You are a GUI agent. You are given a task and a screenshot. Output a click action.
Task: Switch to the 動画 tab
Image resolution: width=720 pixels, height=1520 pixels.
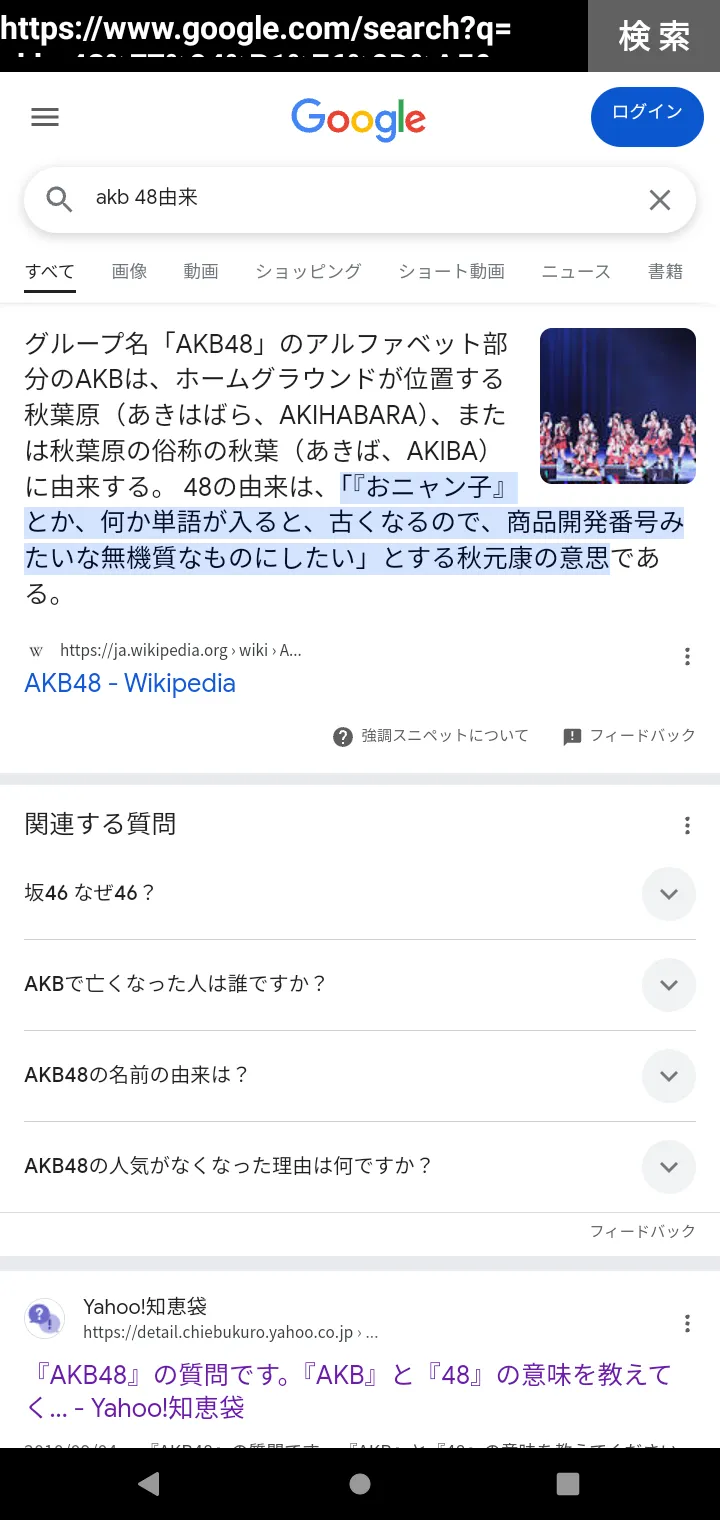201,271
